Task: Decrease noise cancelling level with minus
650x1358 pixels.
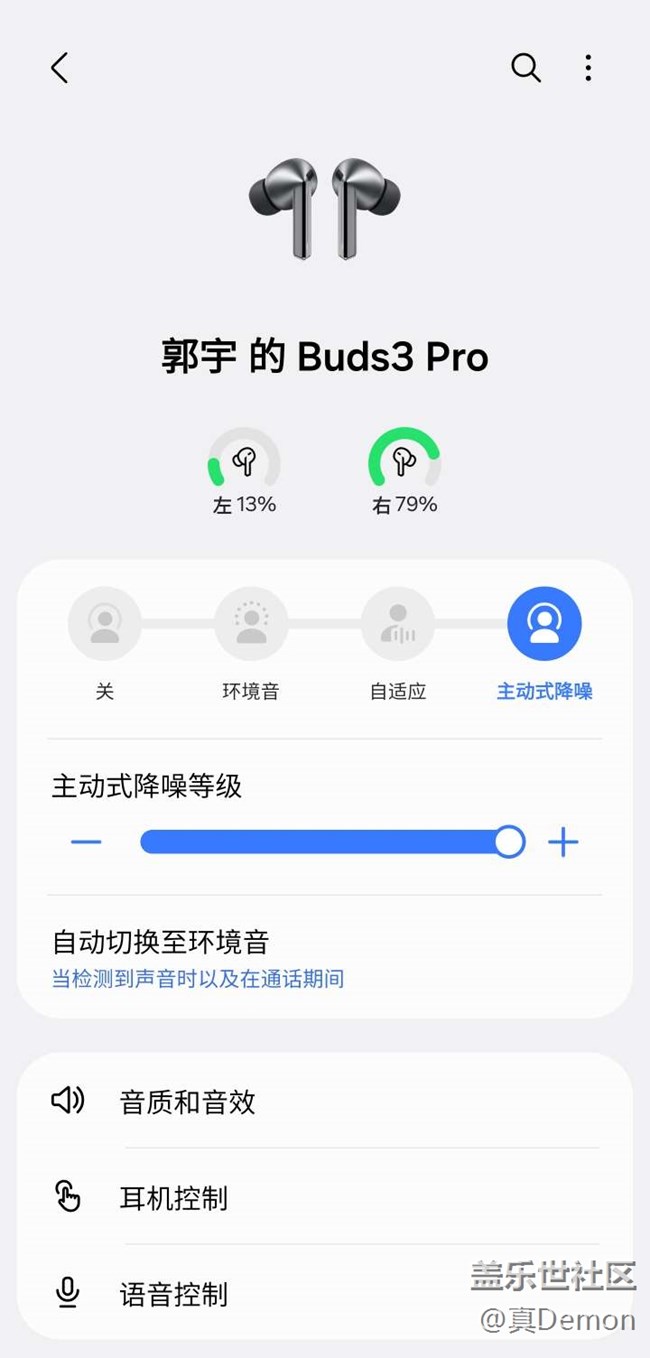Action: pyautogui.click(x=86, y=842)
